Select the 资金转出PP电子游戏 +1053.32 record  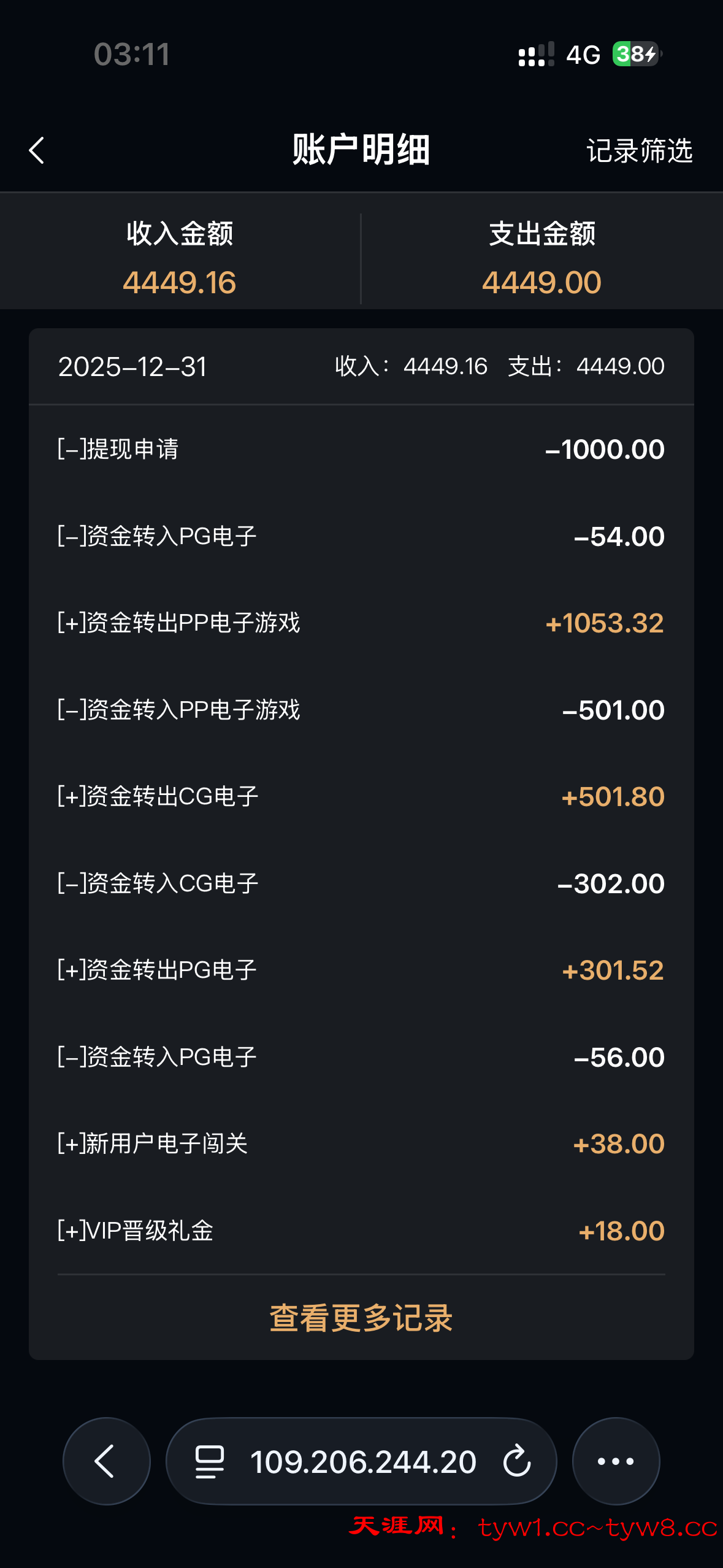361,623
